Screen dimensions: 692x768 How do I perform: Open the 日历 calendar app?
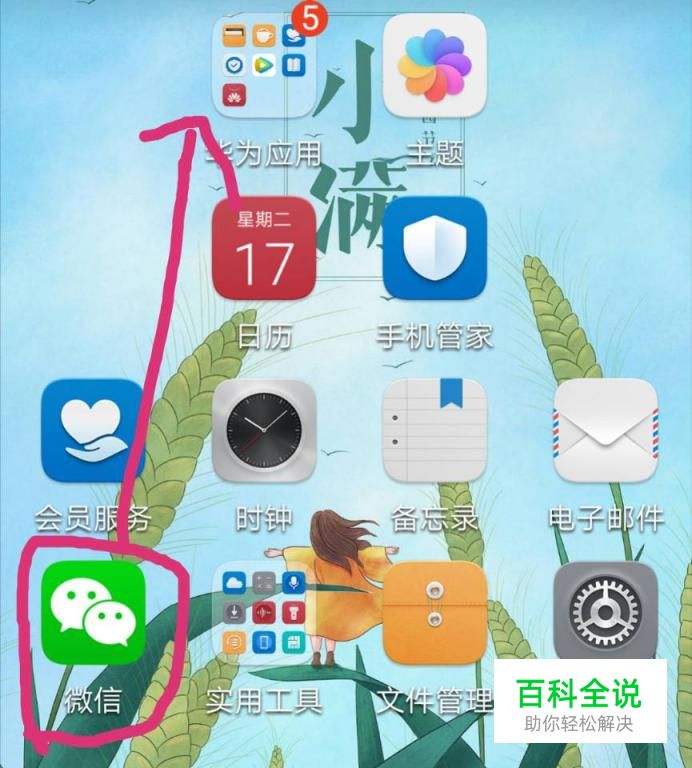[264, 248]
